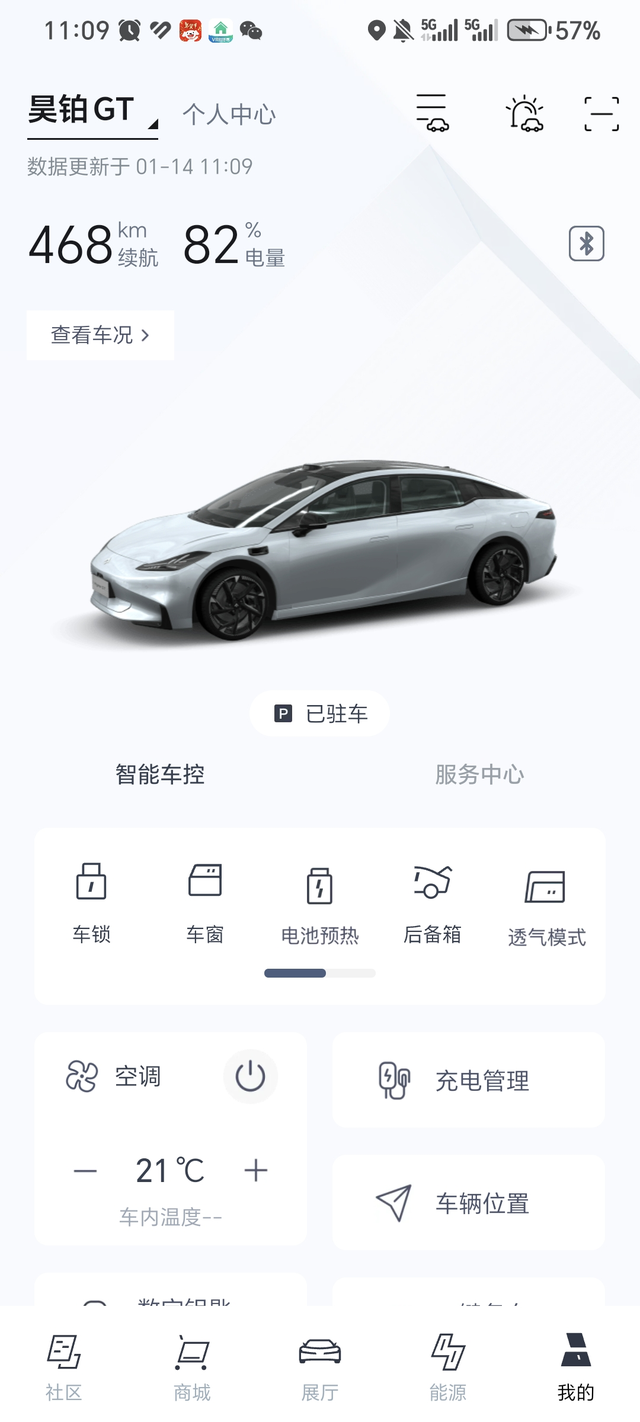Open 充电管理 charging management
640x1422 pixels.
point(469,1080)
